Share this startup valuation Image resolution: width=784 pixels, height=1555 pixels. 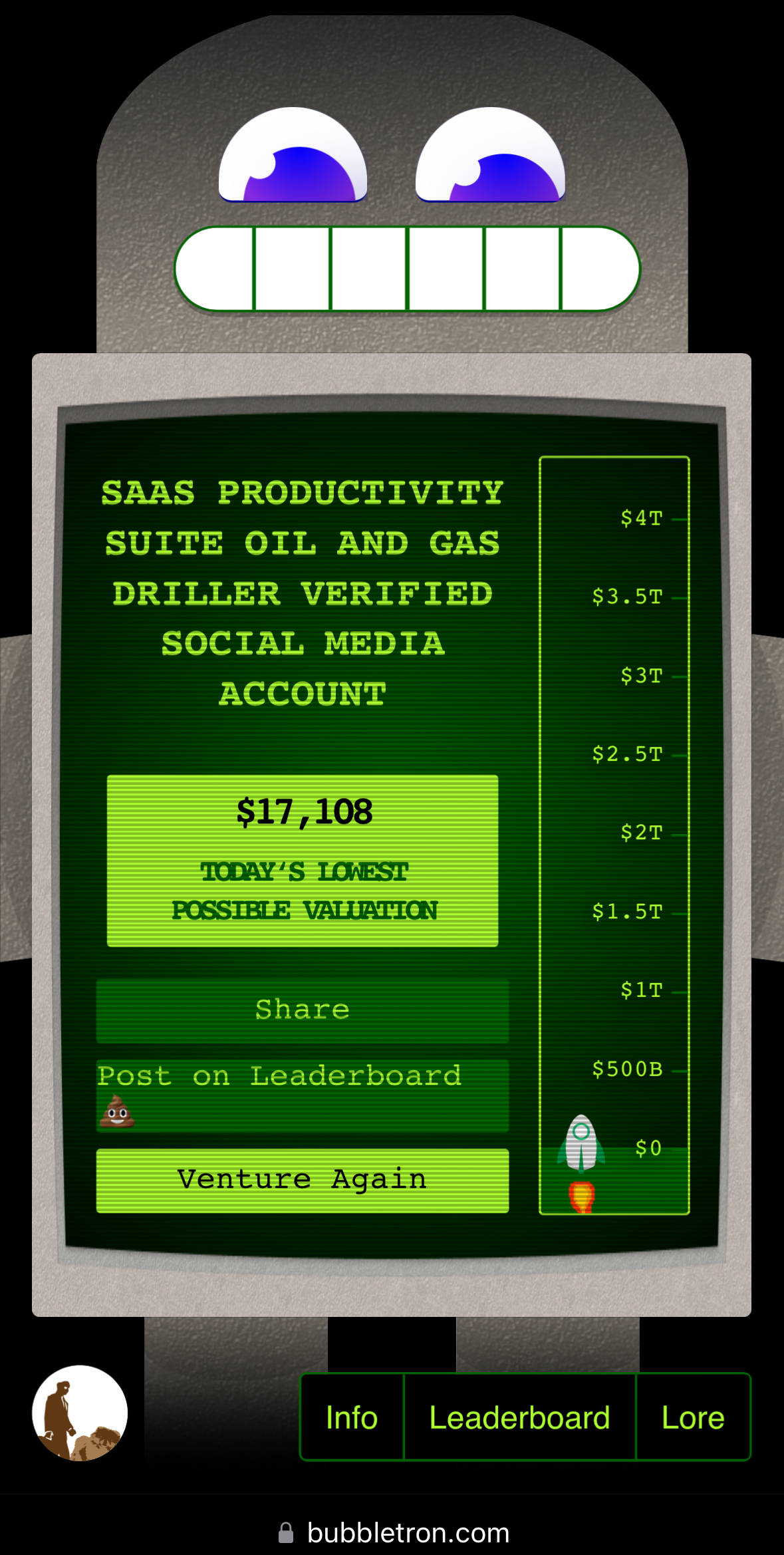coord(303,1010)
